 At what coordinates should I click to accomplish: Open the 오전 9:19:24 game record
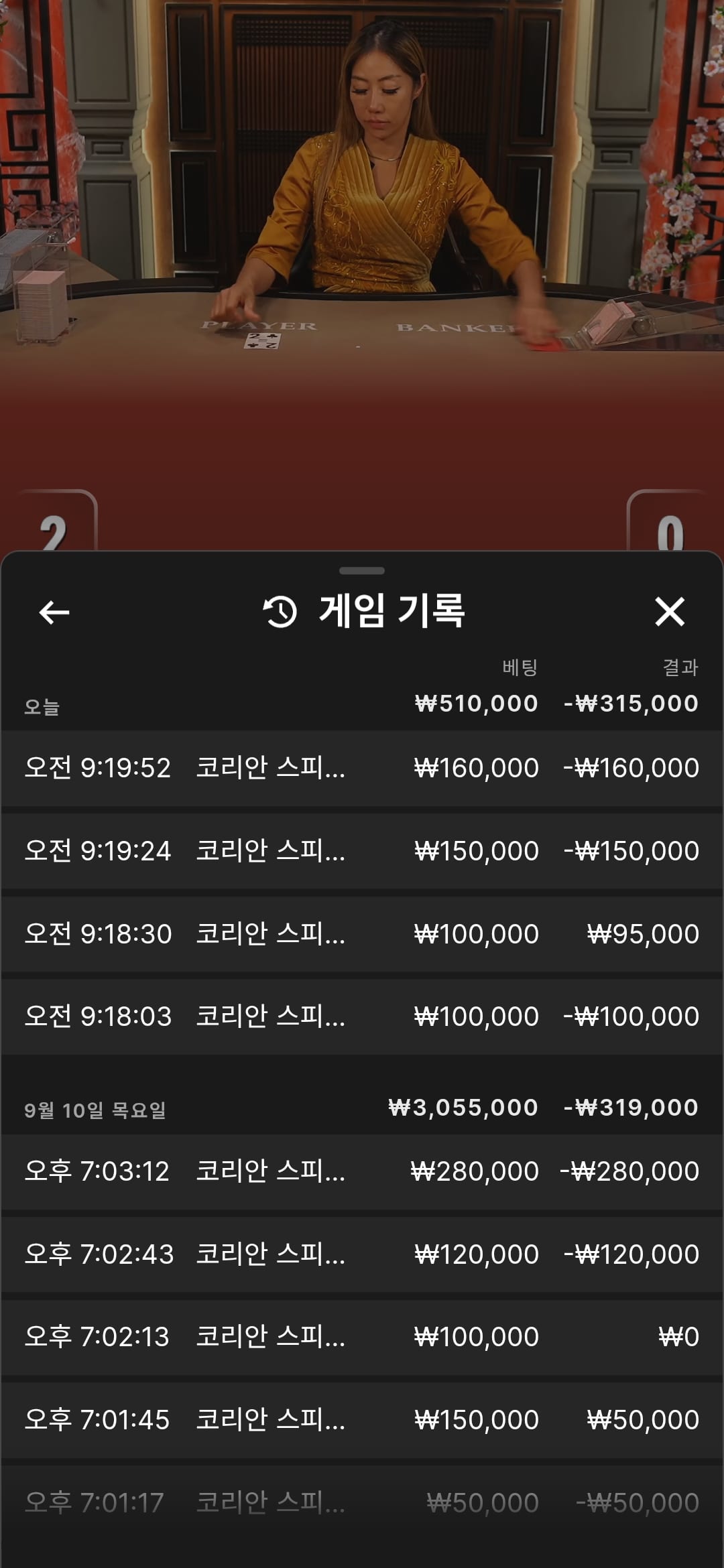coord(362,851)
